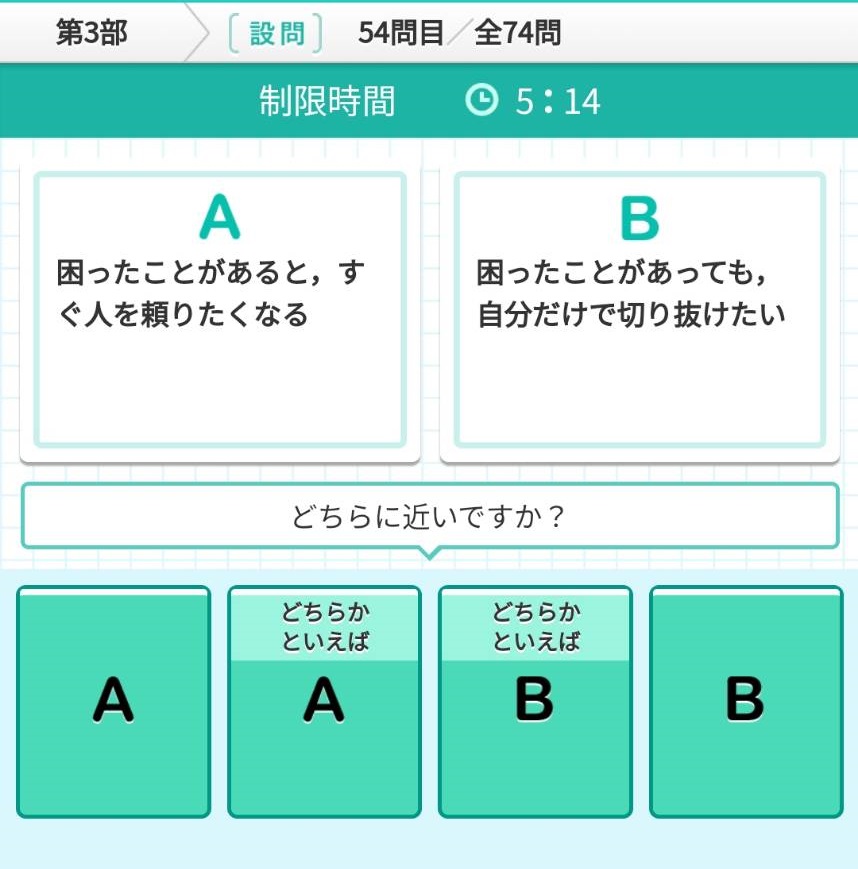The image size is (858, 869).
Task: Select answer A, closest to statement A
Action: click(x=113, y=701)
